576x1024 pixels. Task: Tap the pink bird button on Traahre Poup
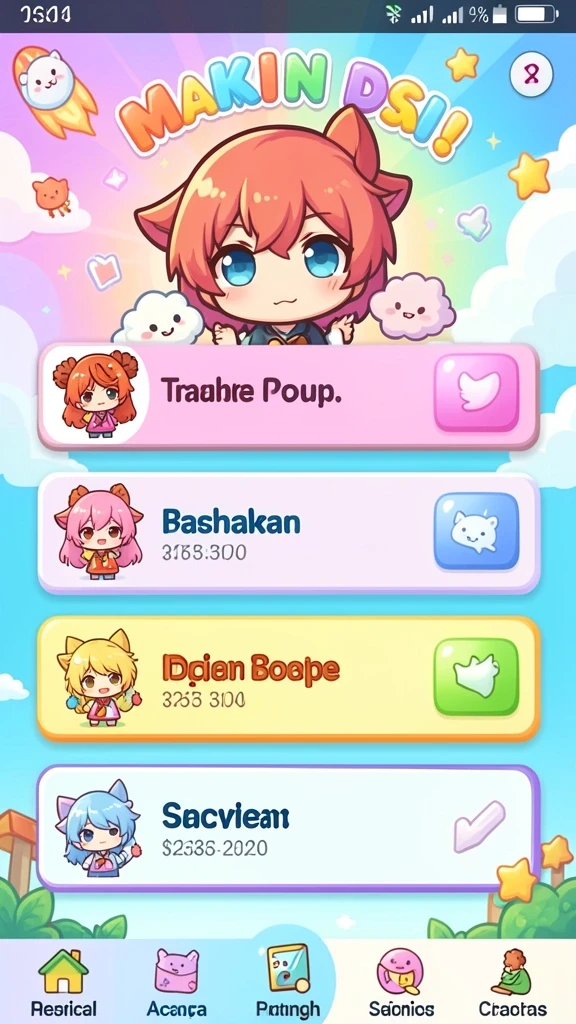(476, 392)
